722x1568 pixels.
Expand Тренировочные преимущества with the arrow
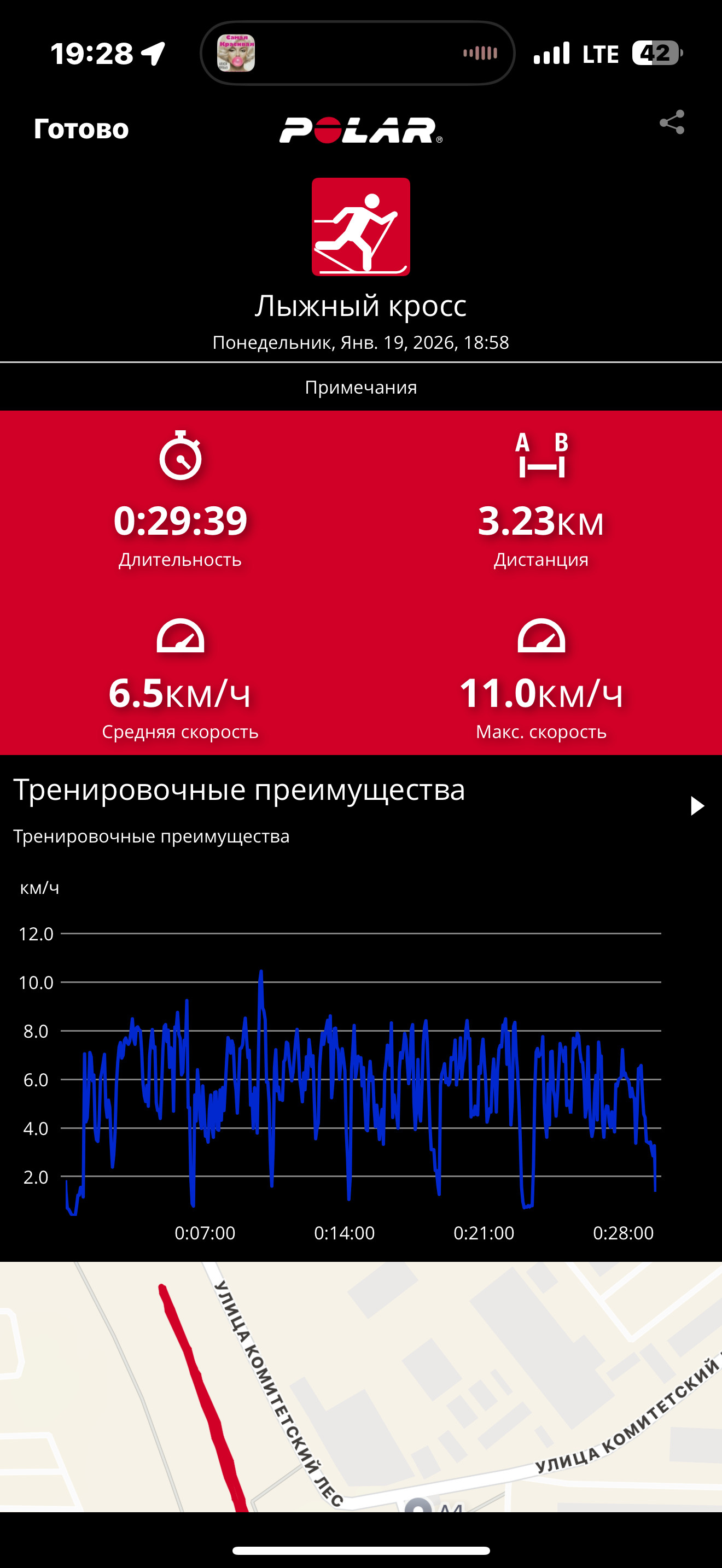click(x=697, y=805)
